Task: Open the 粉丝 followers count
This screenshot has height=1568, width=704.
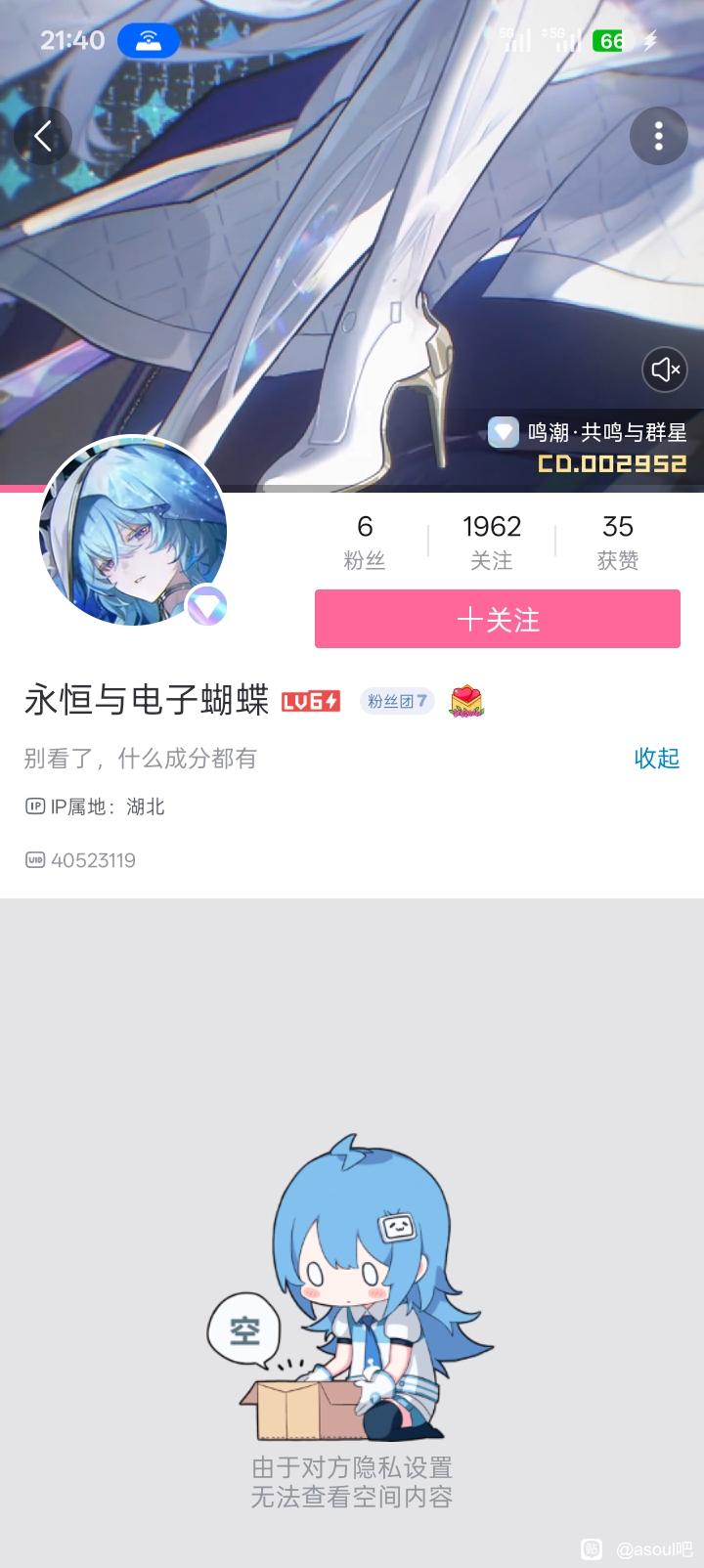Action: (365, 542)
